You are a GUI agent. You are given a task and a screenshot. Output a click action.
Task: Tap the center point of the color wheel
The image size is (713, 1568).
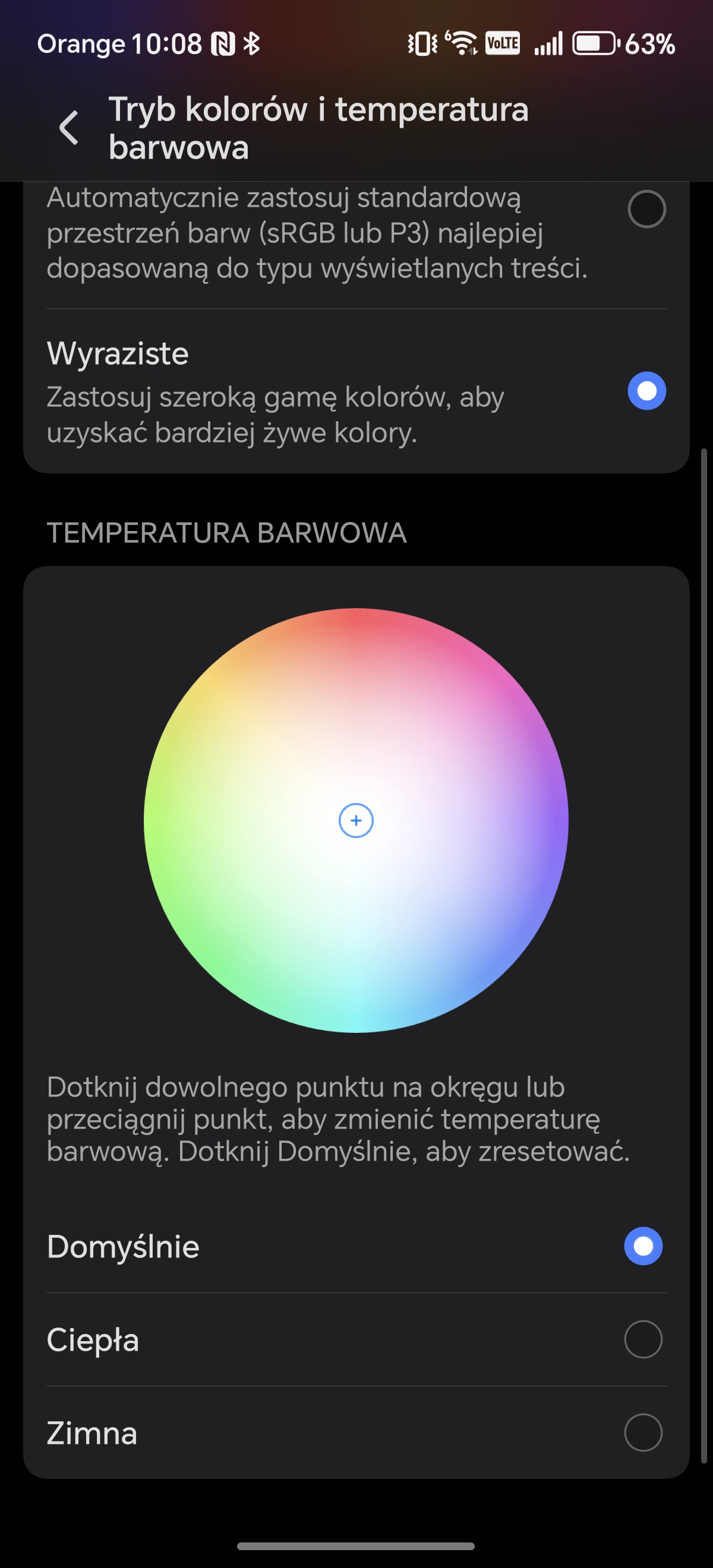(x=356, y=820)
